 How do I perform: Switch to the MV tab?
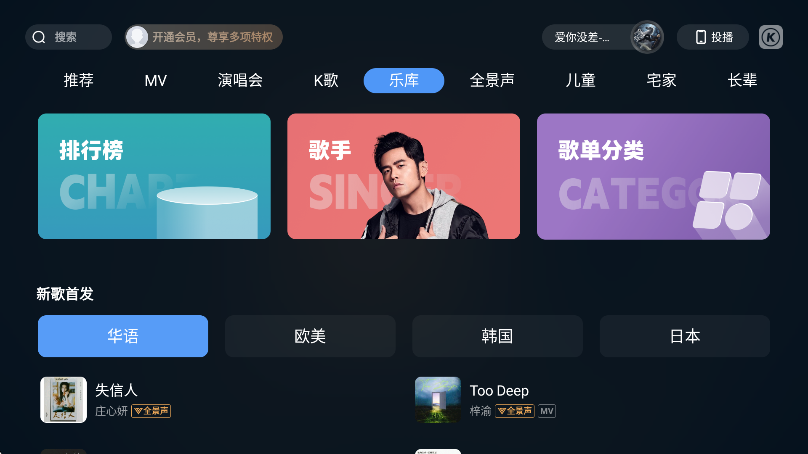point(155,81)
